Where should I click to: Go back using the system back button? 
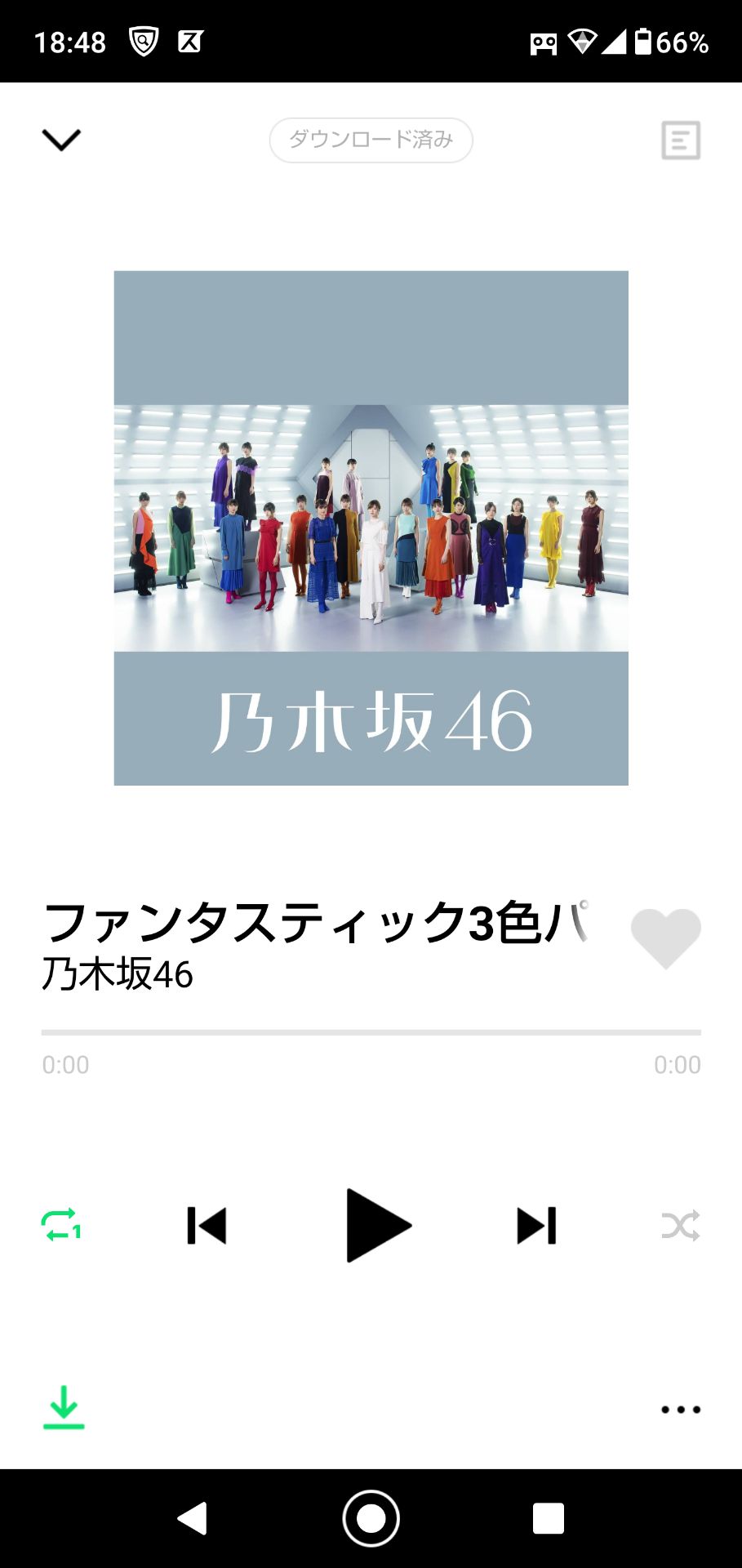coord(193,1518)
